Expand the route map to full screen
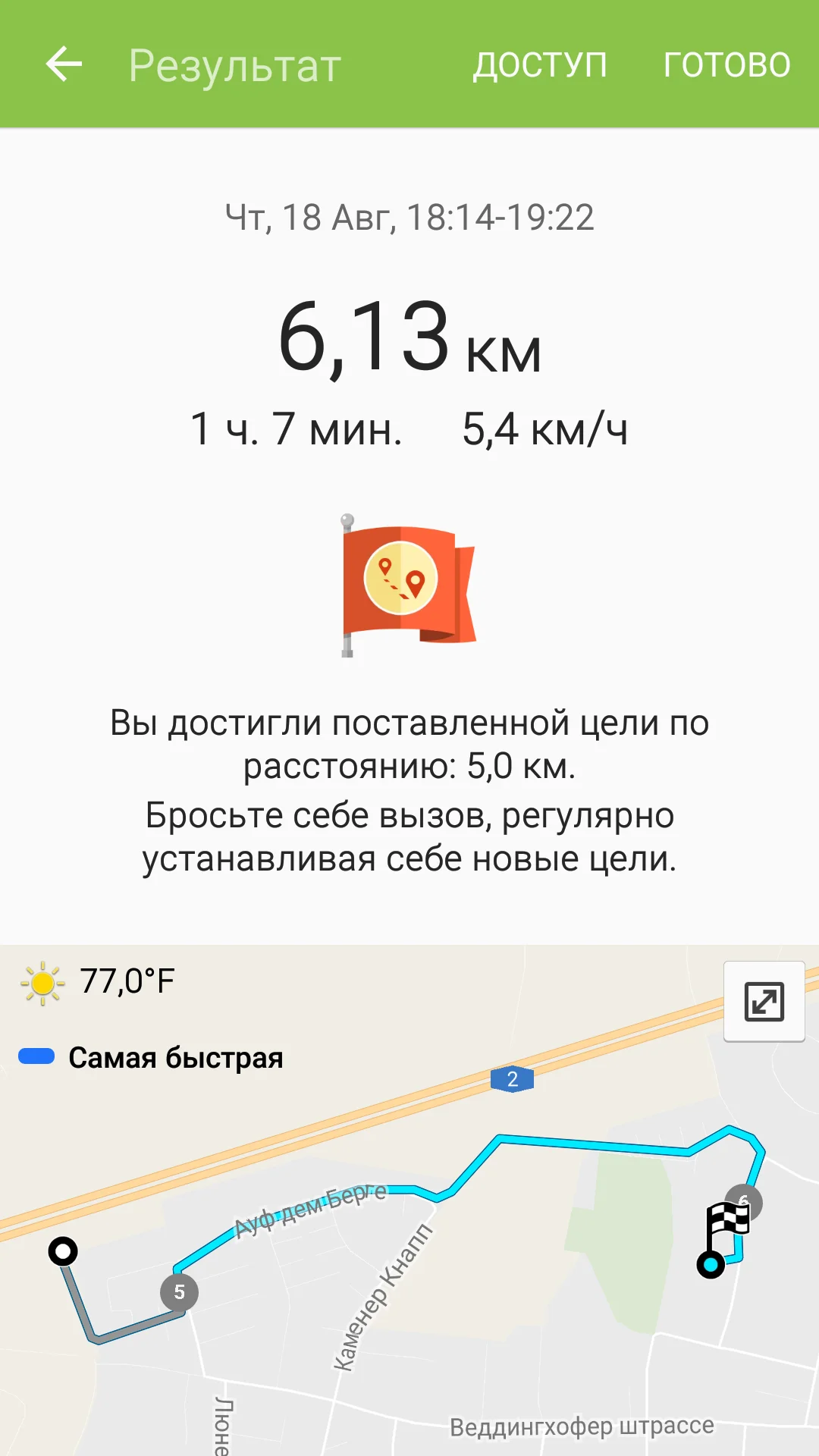This screenshot has width=819, height=1456. pos(764,1002)
